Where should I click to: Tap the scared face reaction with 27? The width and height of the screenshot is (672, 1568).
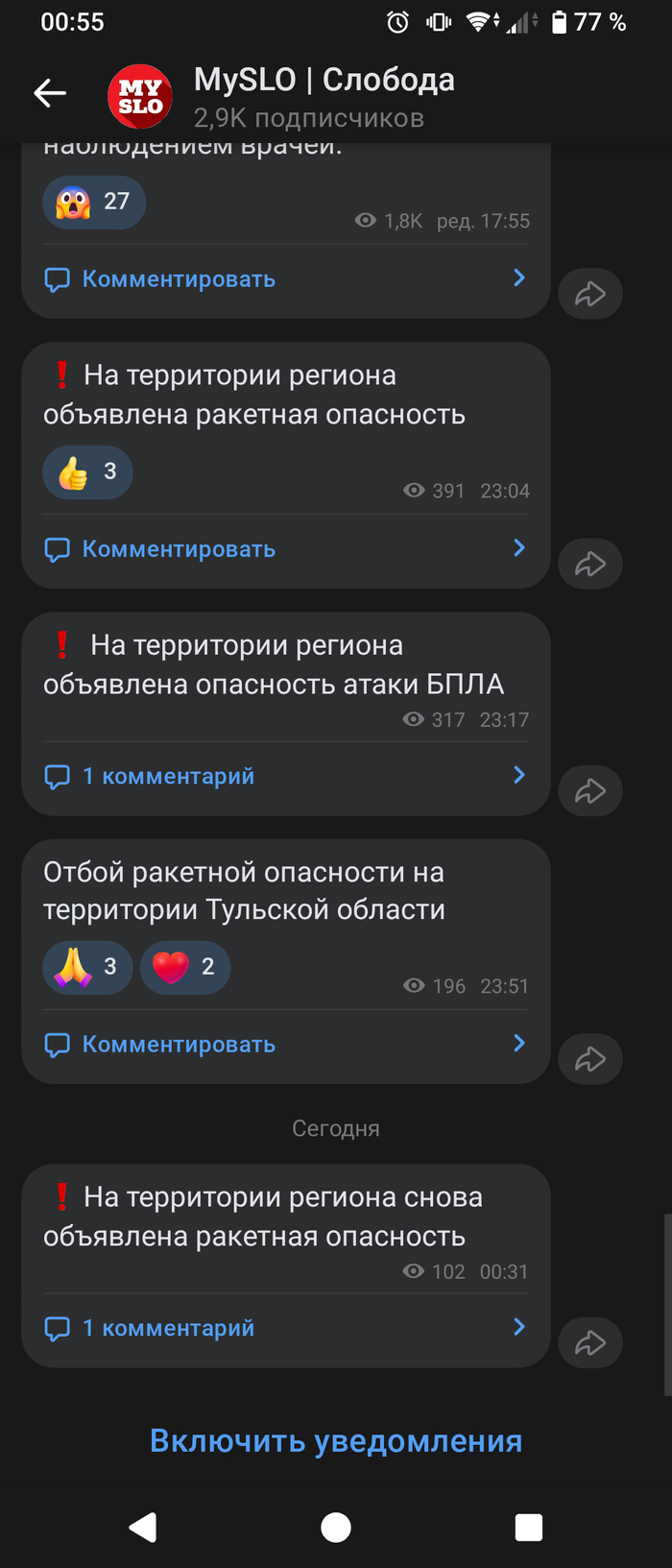click(x=93, y=202)
